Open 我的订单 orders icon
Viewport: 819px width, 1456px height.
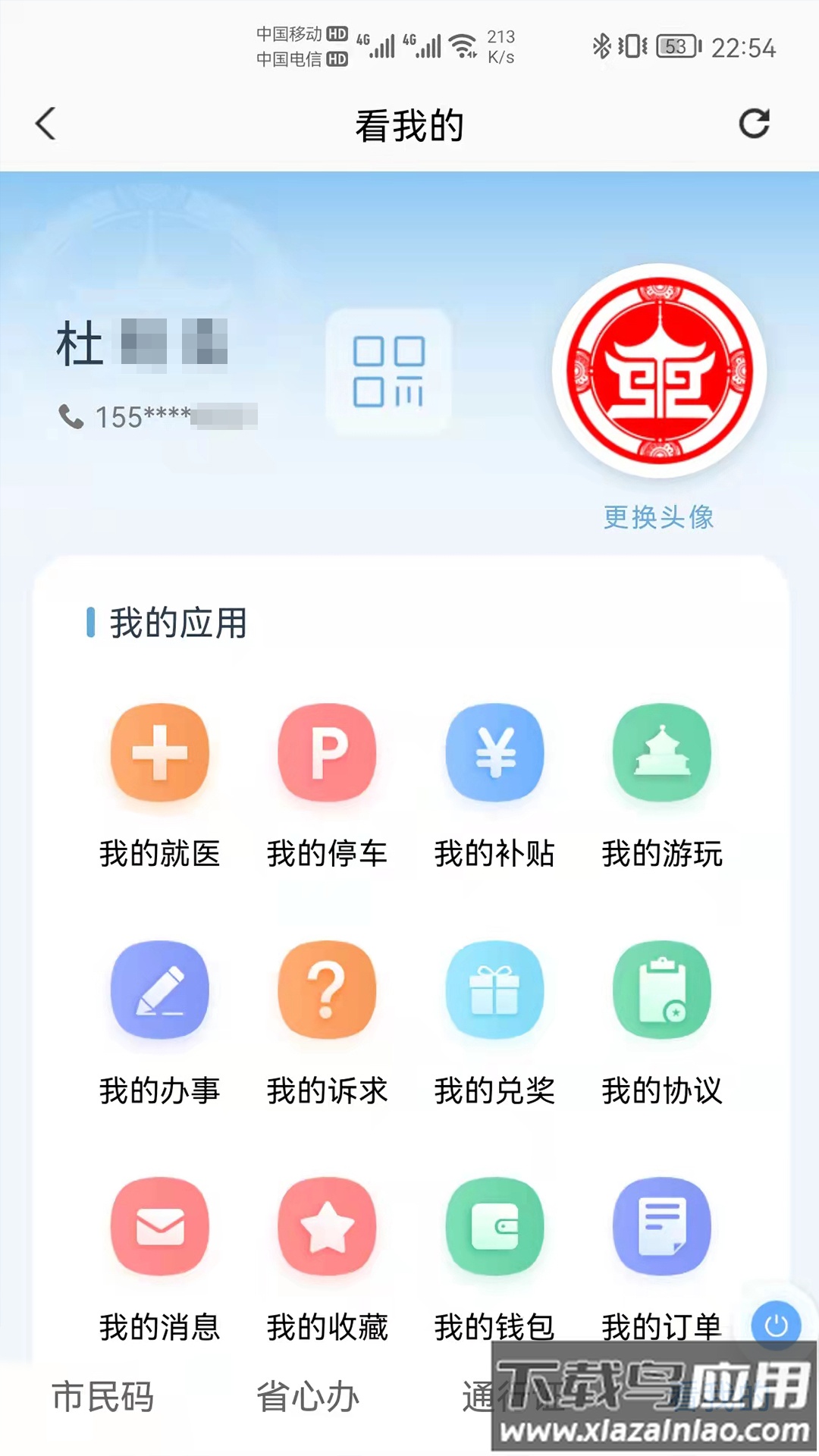(661, 1226)
